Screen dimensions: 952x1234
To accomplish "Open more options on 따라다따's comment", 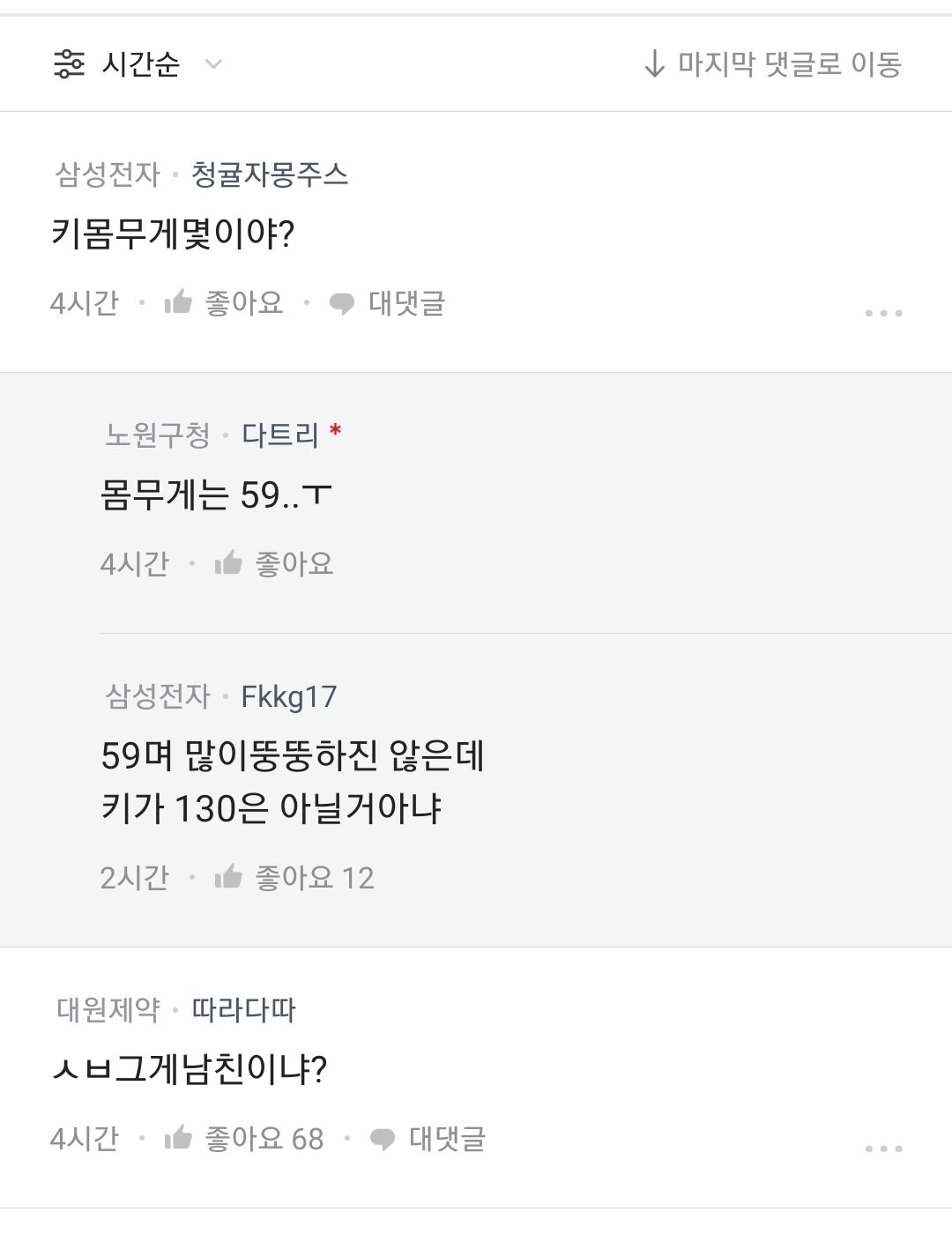I will 883,1149.
